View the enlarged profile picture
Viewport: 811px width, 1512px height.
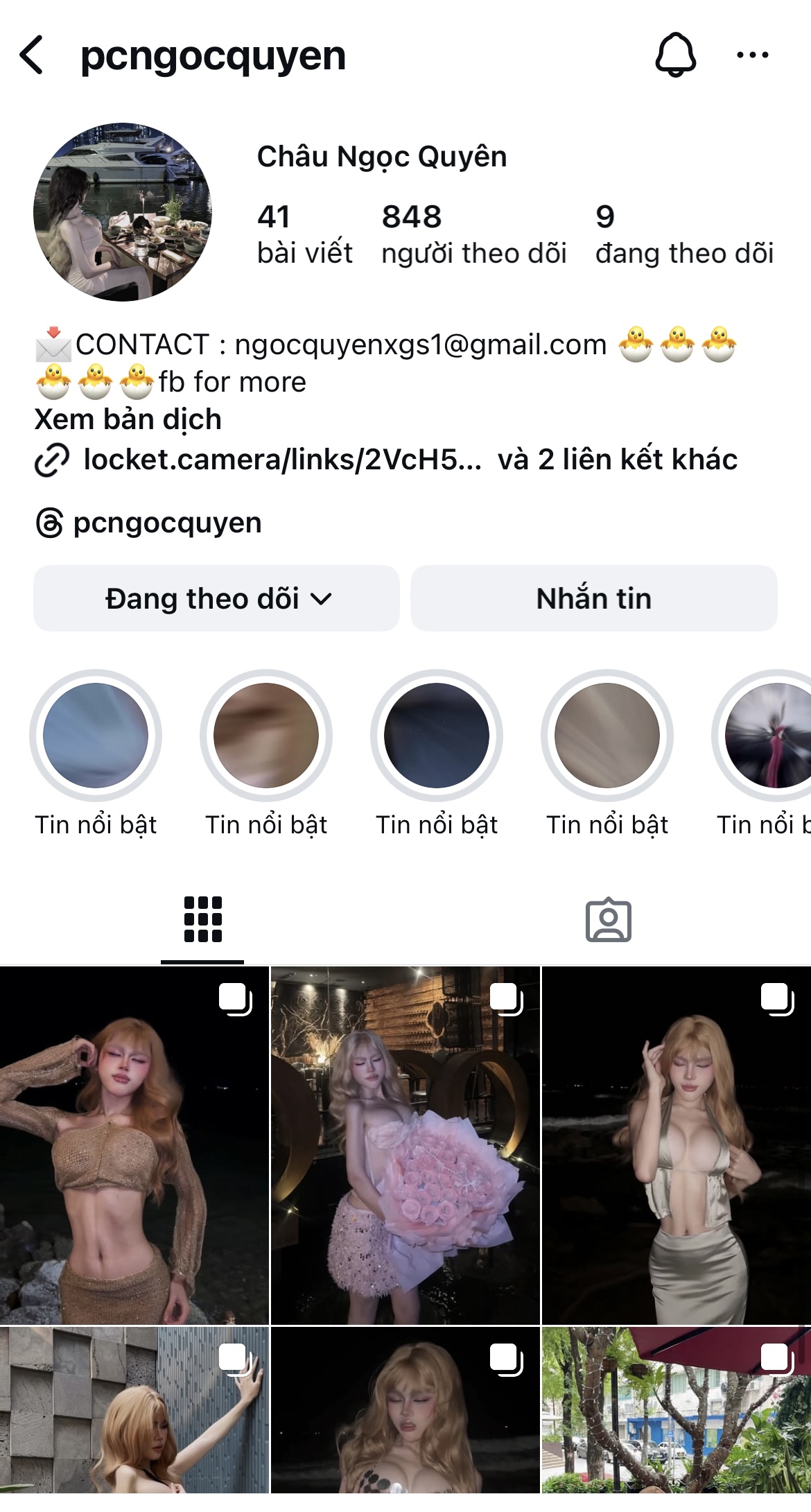[123, 212]
